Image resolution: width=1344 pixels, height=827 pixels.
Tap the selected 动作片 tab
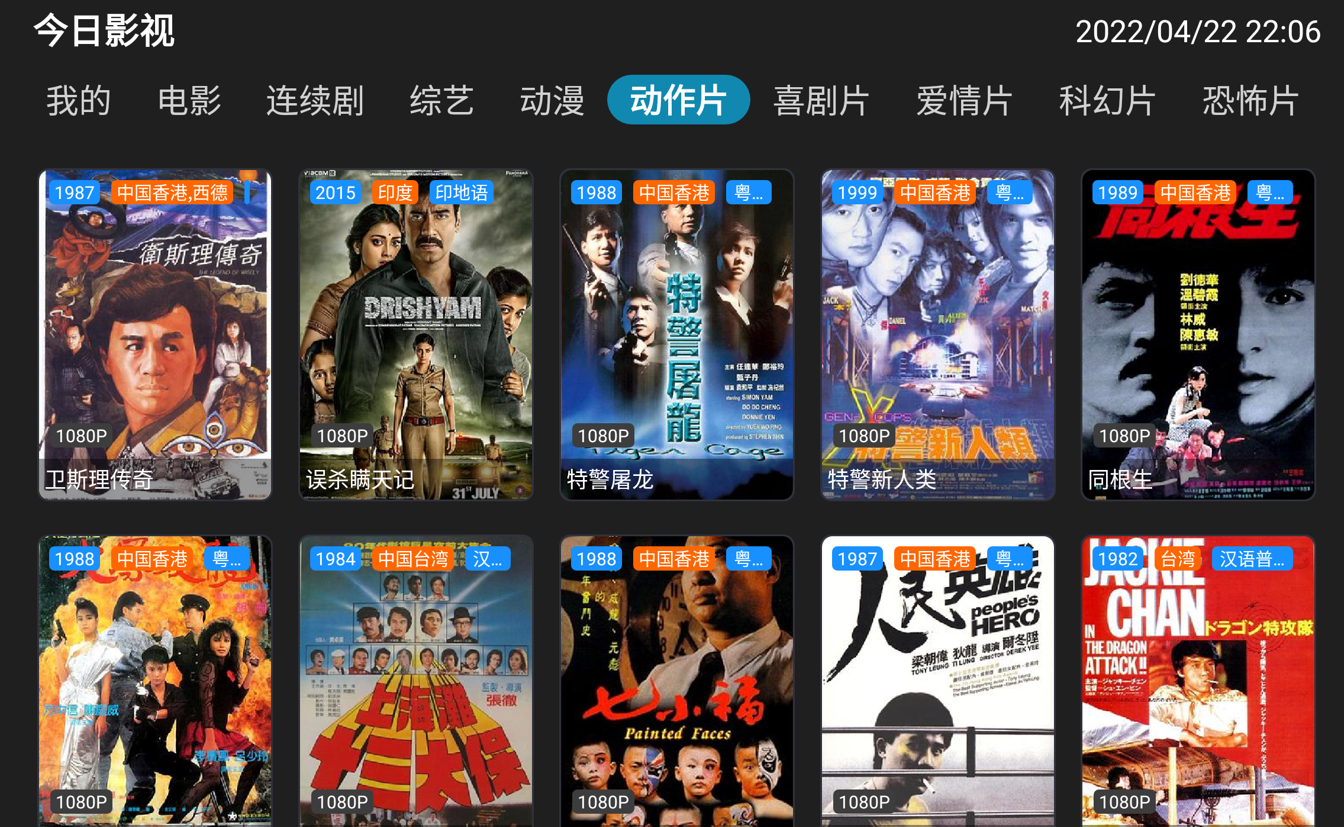pyautogui.click(x=678, y=101)
